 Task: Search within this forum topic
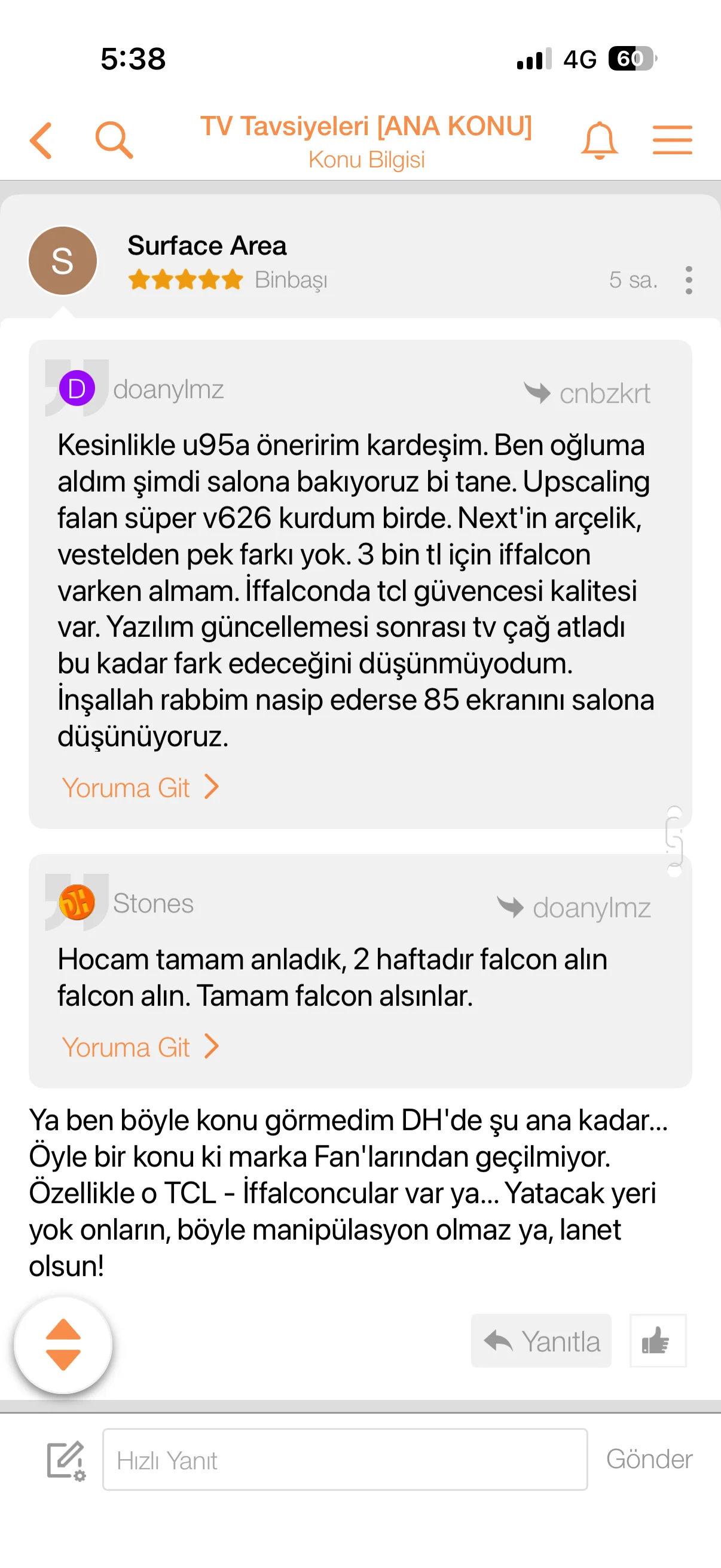(x=114, y=141)
